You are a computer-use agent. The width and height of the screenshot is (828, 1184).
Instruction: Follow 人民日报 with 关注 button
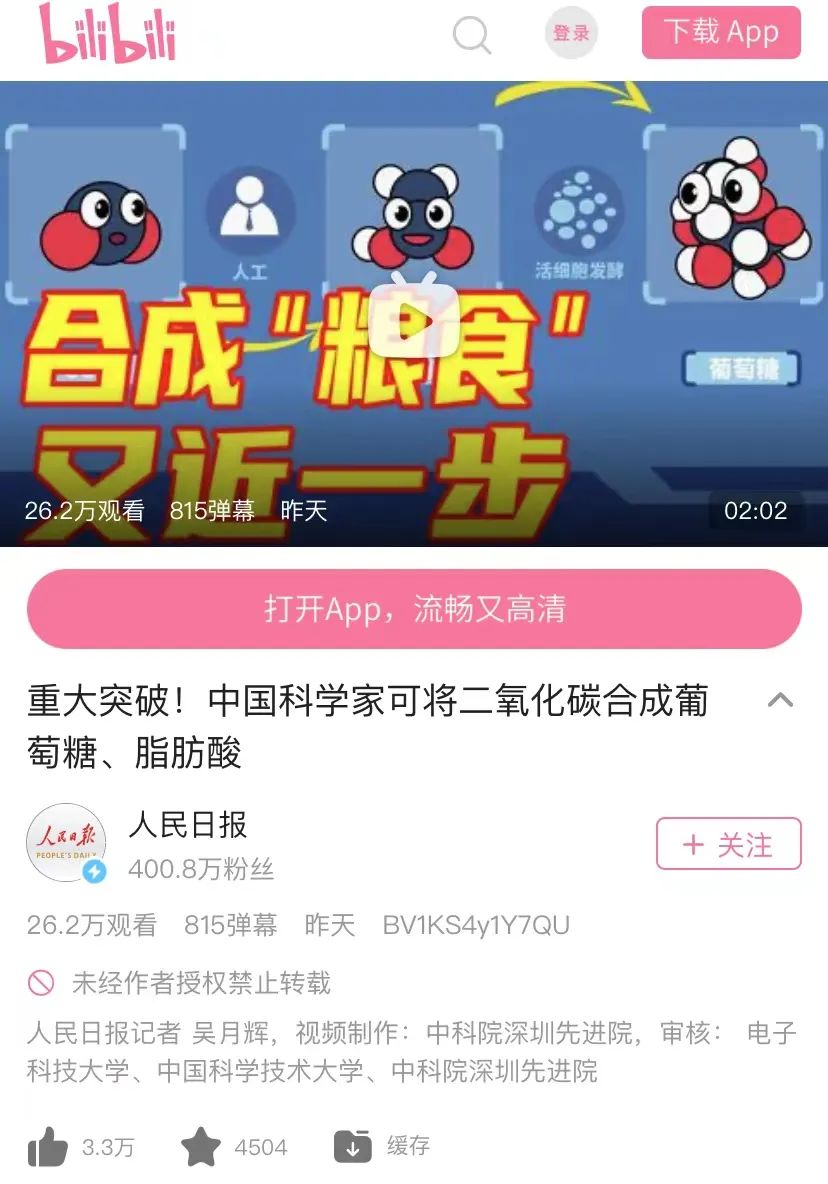click(x=728, y=844)
